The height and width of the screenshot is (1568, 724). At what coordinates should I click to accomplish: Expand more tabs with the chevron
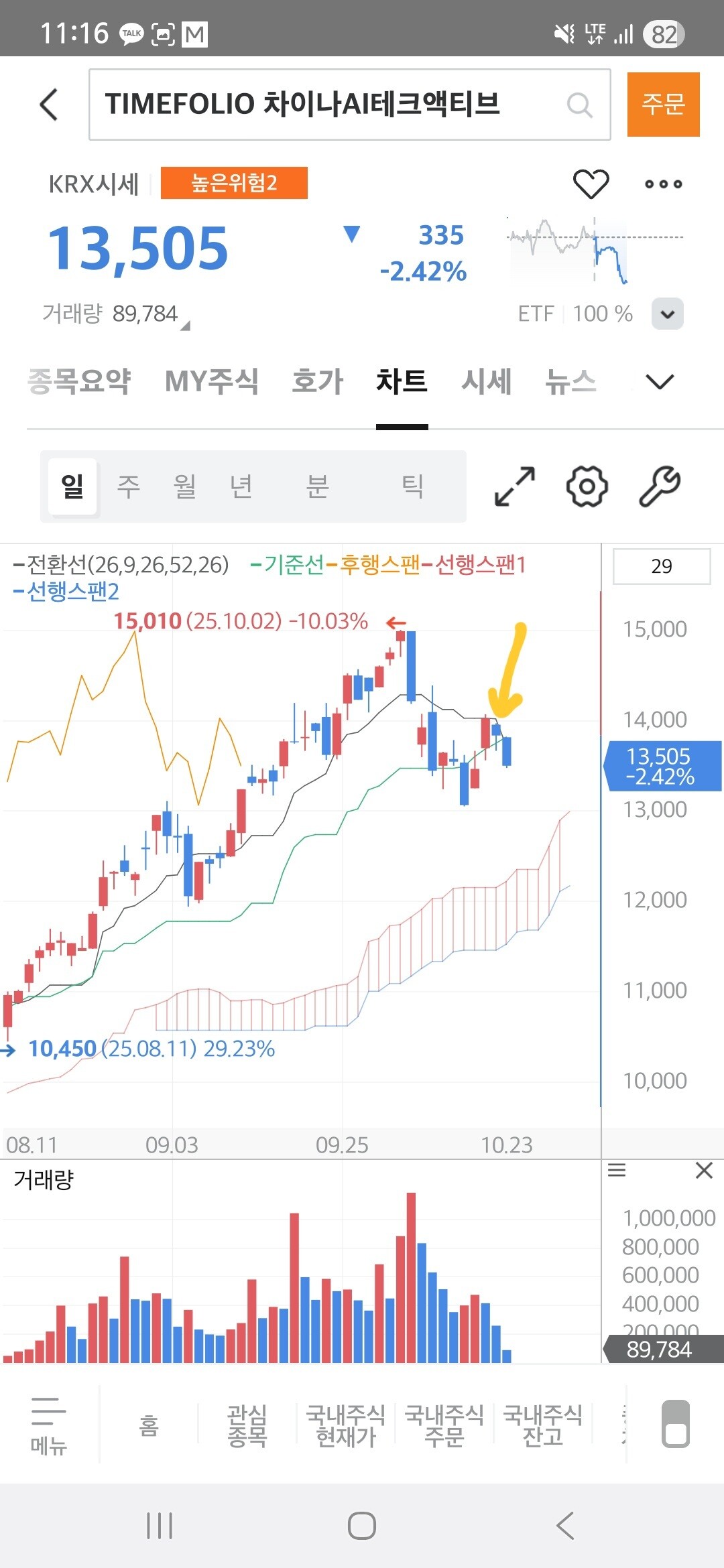[659, 381]
